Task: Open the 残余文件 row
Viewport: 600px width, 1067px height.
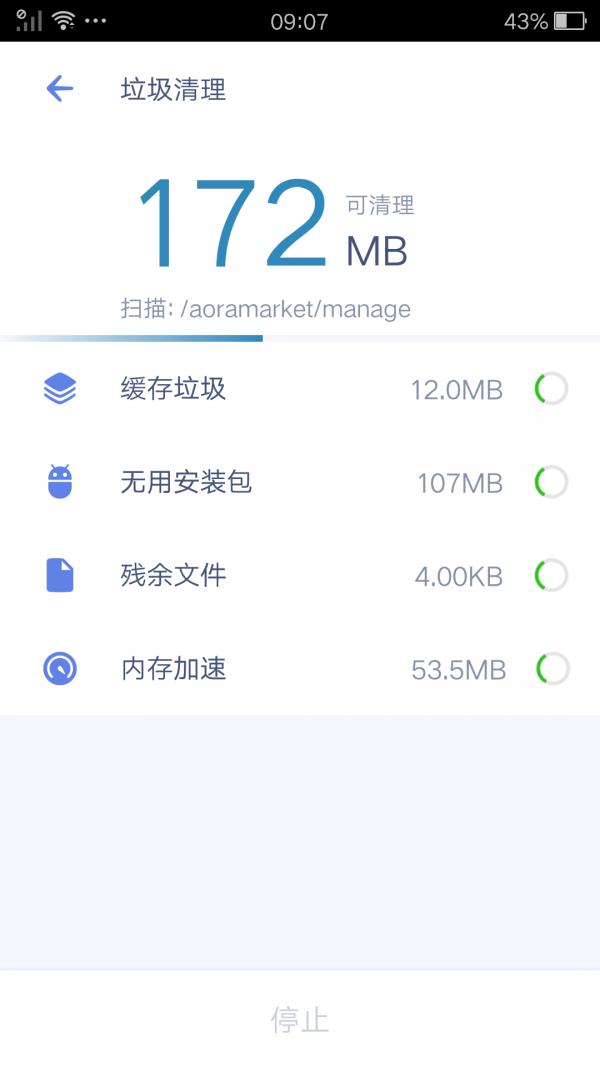Action: 300,575
